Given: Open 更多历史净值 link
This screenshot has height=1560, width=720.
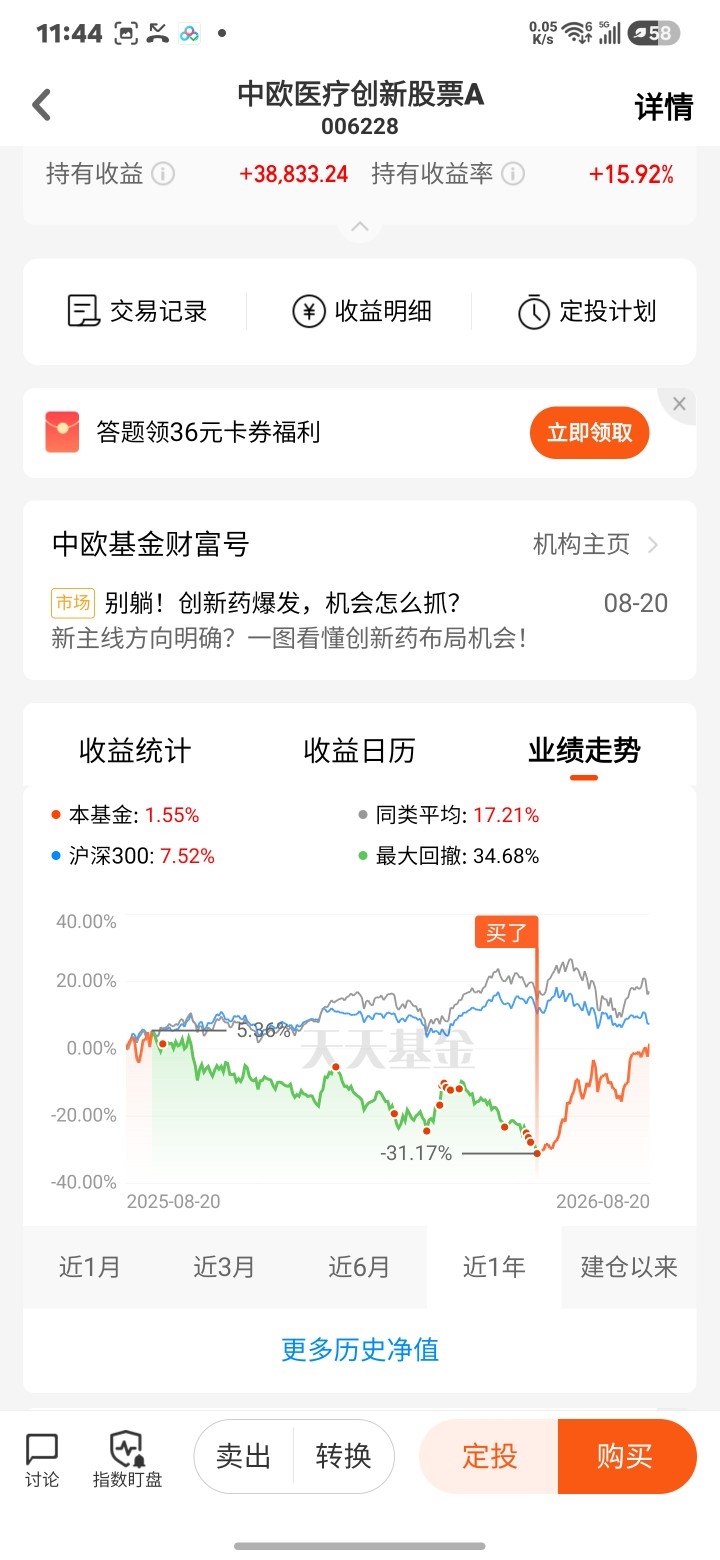Looking at the screenshot, I should 360,1350.
